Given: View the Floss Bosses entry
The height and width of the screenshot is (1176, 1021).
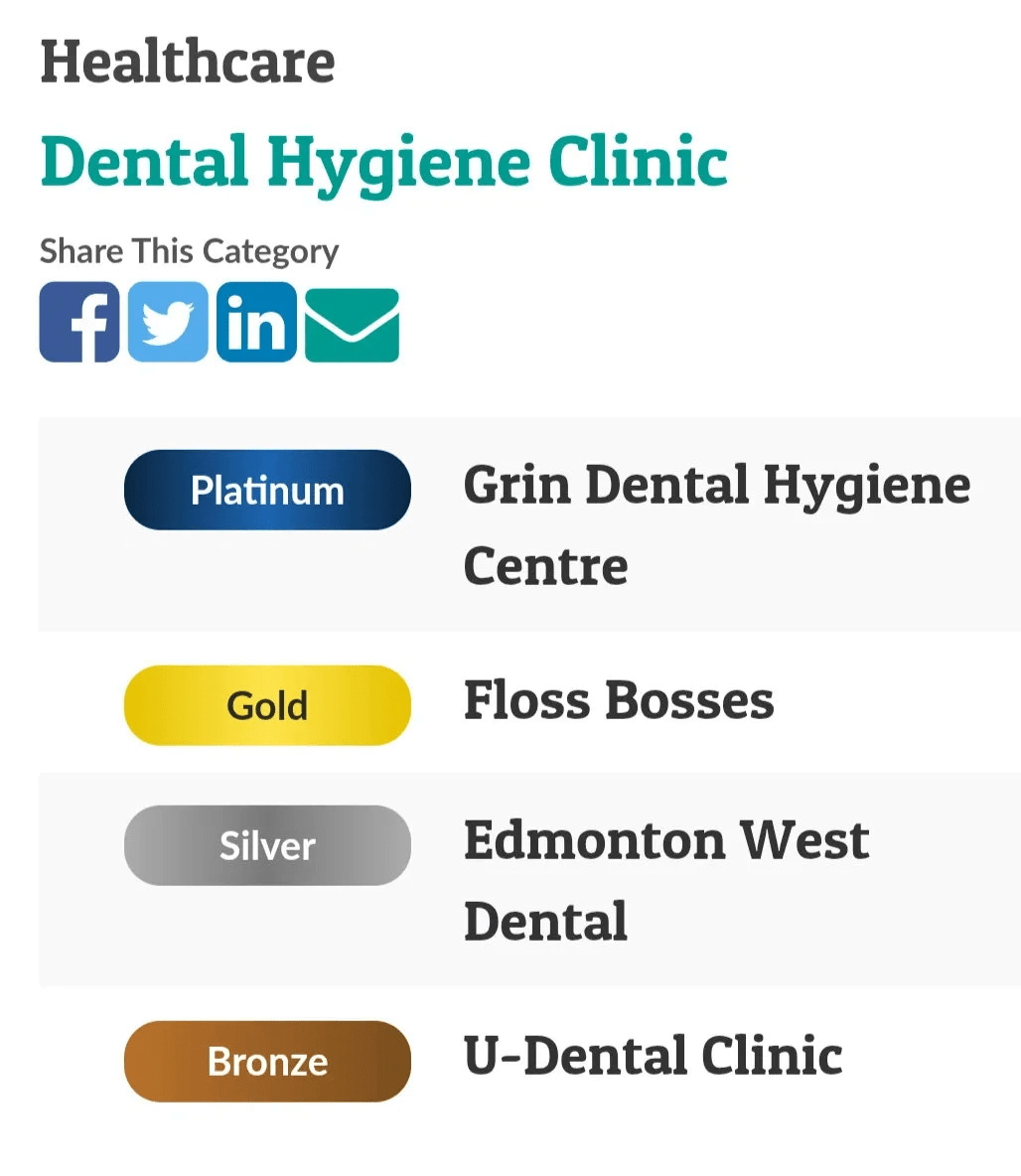Looking at the screenshot, I should [618, 700].
